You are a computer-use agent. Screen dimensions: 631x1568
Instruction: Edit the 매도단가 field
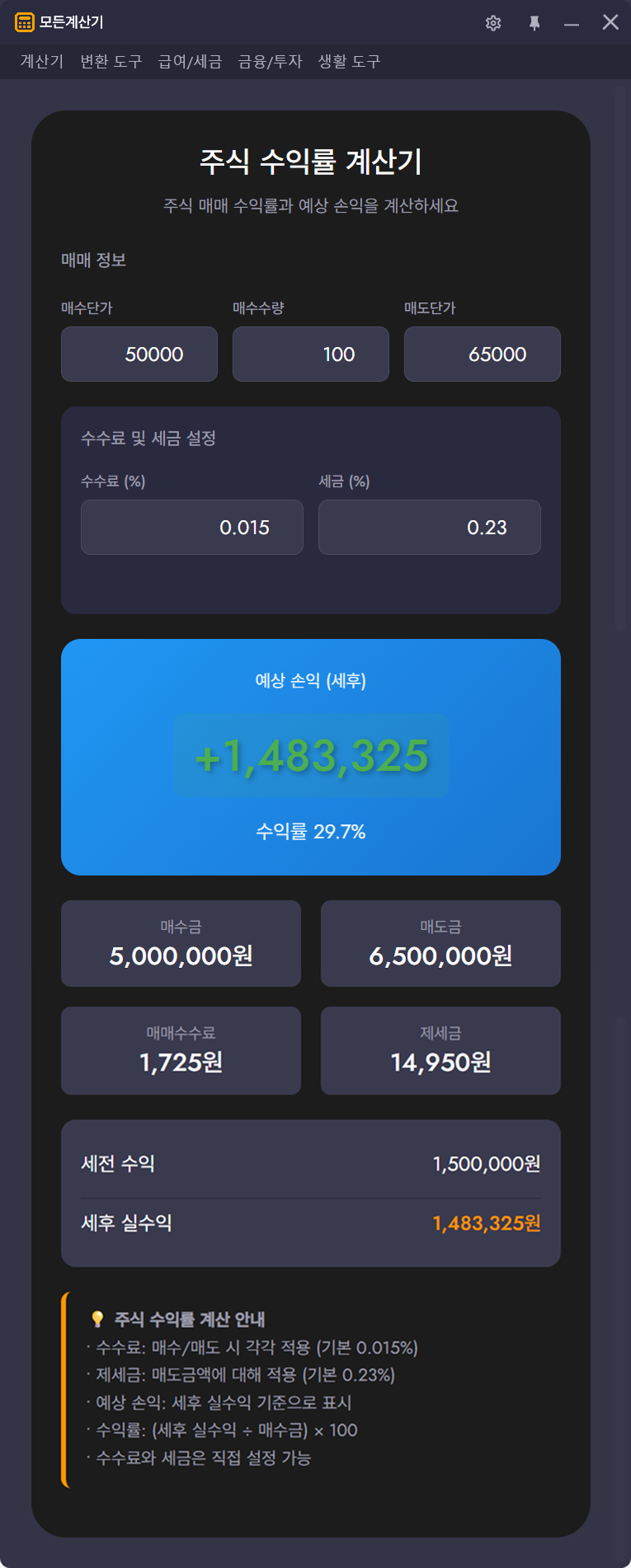483,354
